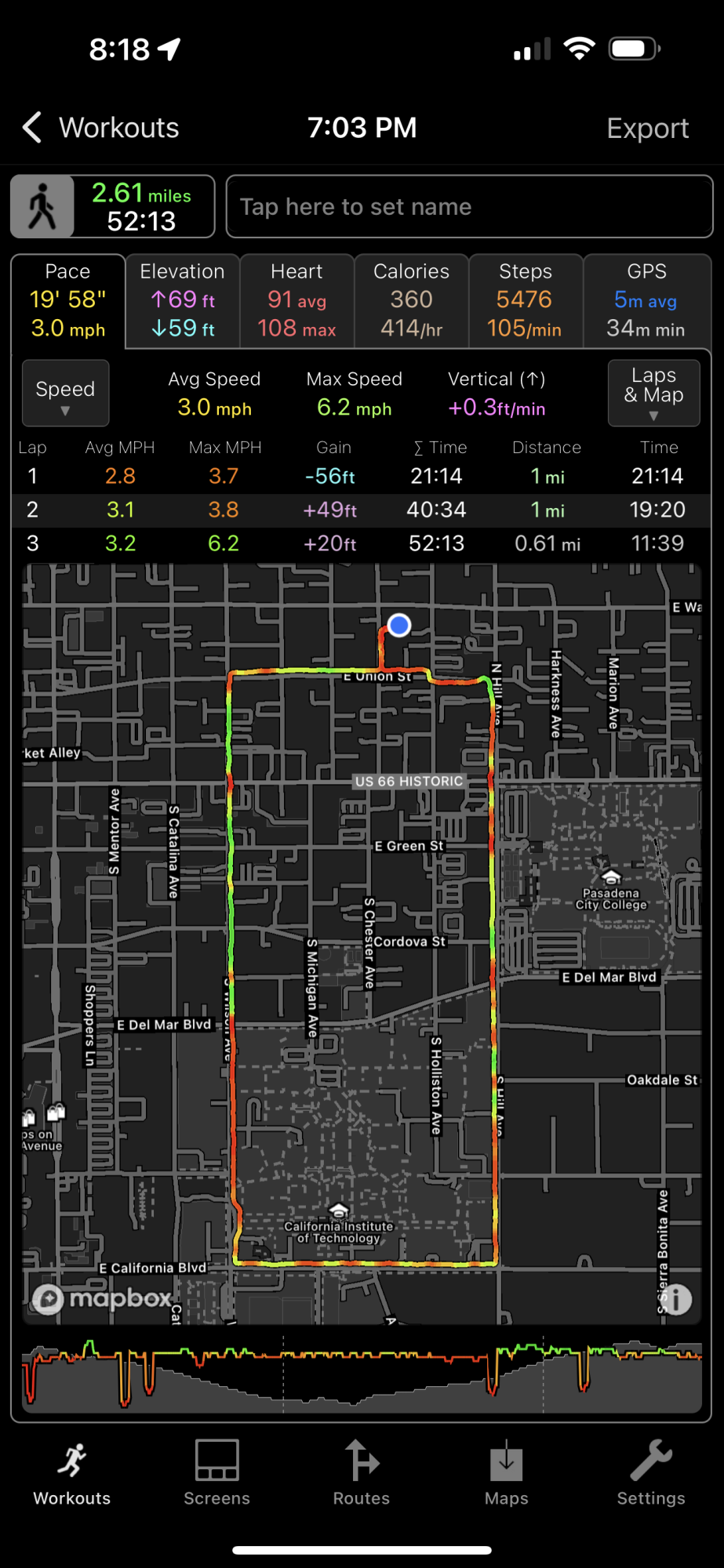Select the Pace metric tab
This screenshot has height=1568, width=724.
click(x=68, y=301)
